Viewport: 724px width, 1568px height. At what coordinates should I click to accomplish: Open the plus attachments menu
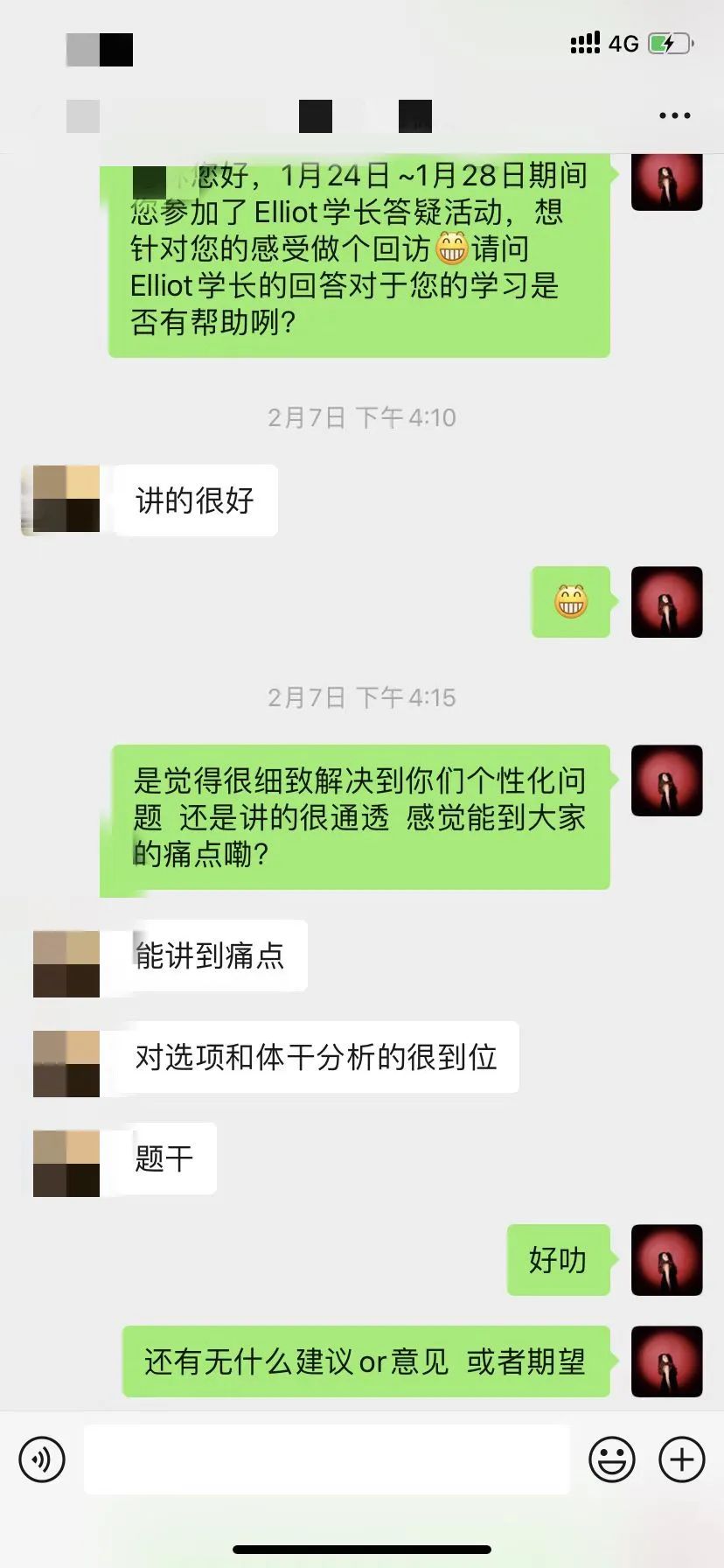[681, 1459]
